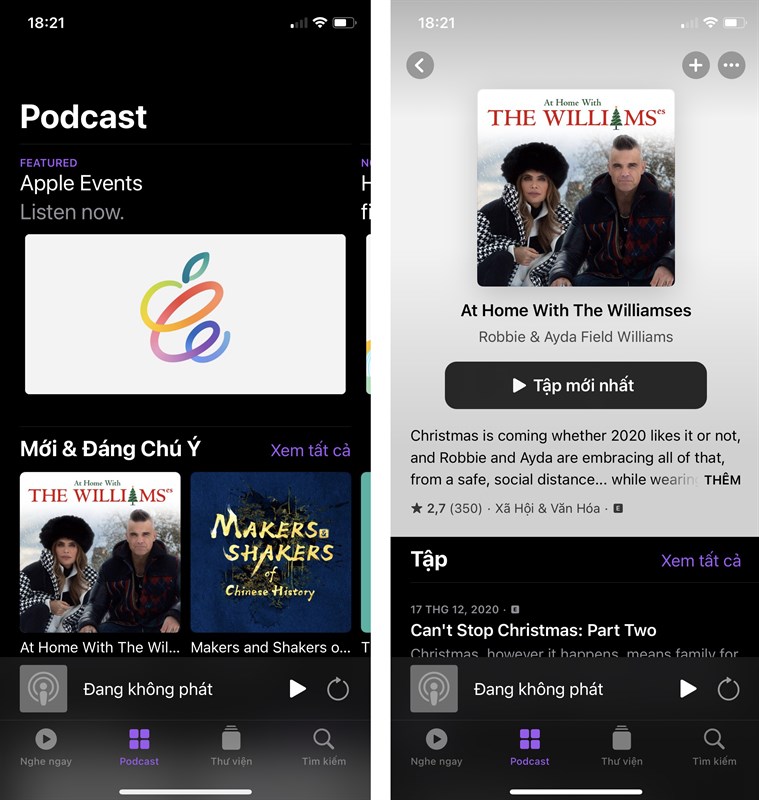
Task: Open the episode Can't Stop Christmas: Part Two
Action: tap(533, 630)
